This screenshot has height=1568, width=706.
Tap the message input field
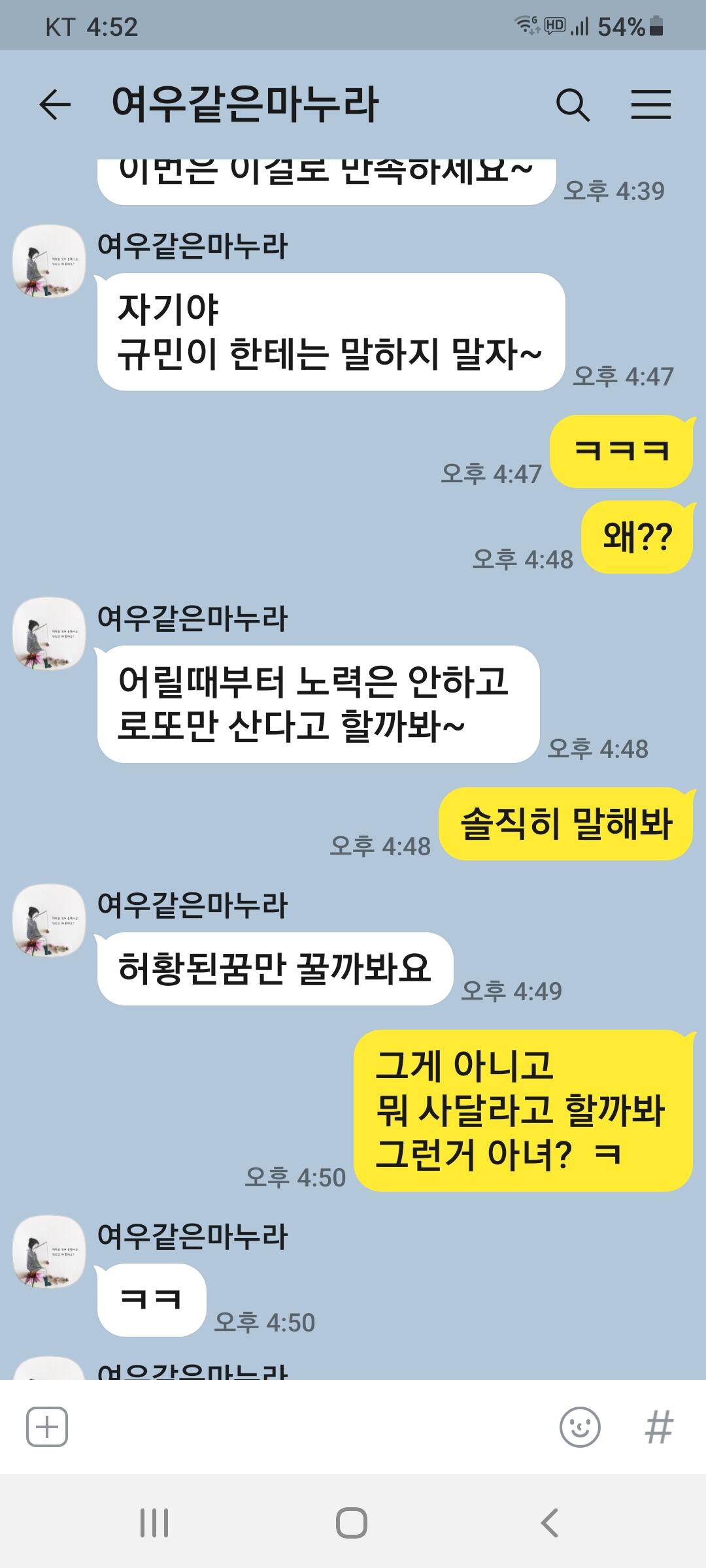(312, 1427)
